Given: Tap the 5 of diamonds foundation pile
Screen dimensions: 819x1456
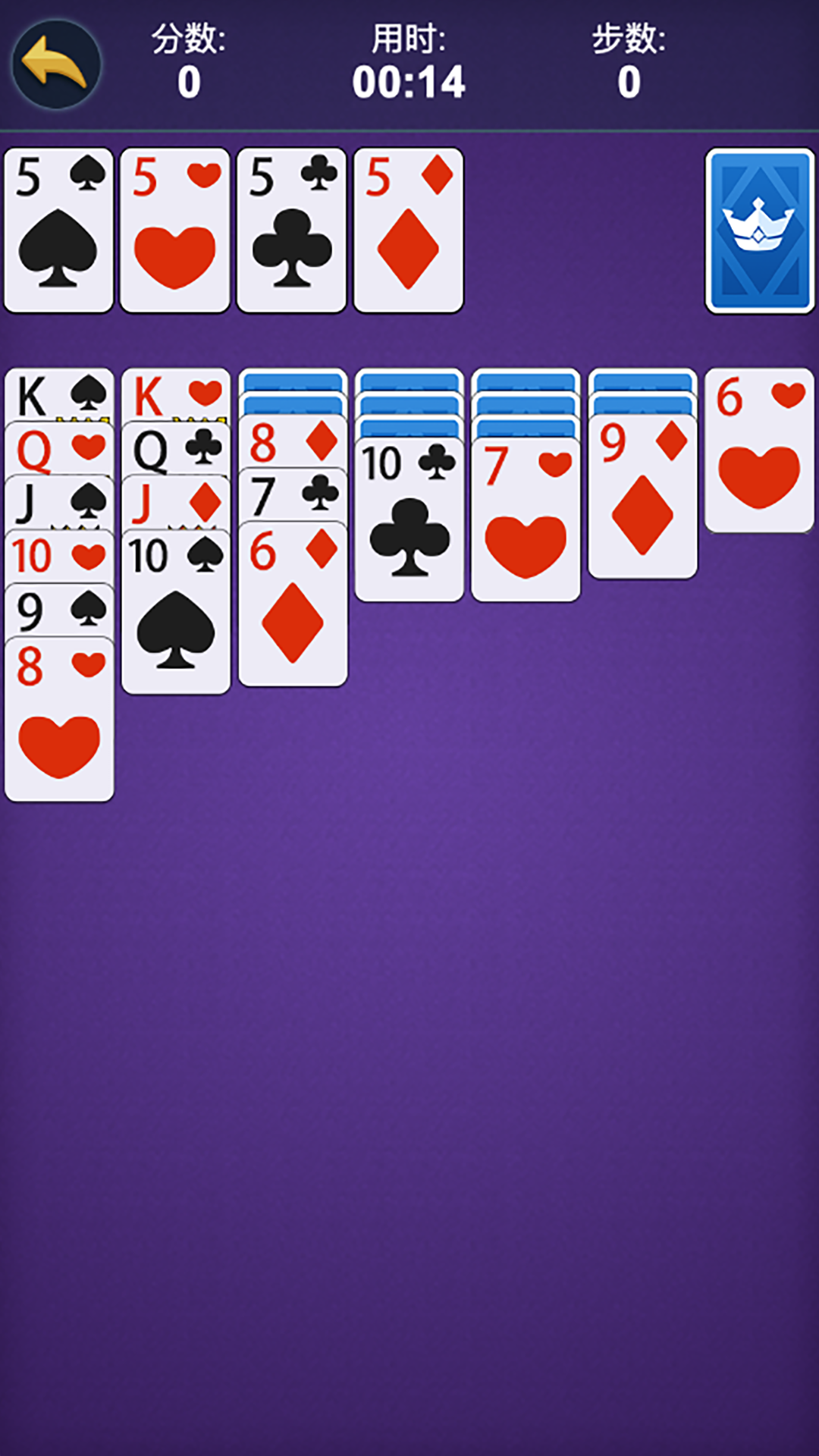Looking at the screenshot, I should (409, 231).
